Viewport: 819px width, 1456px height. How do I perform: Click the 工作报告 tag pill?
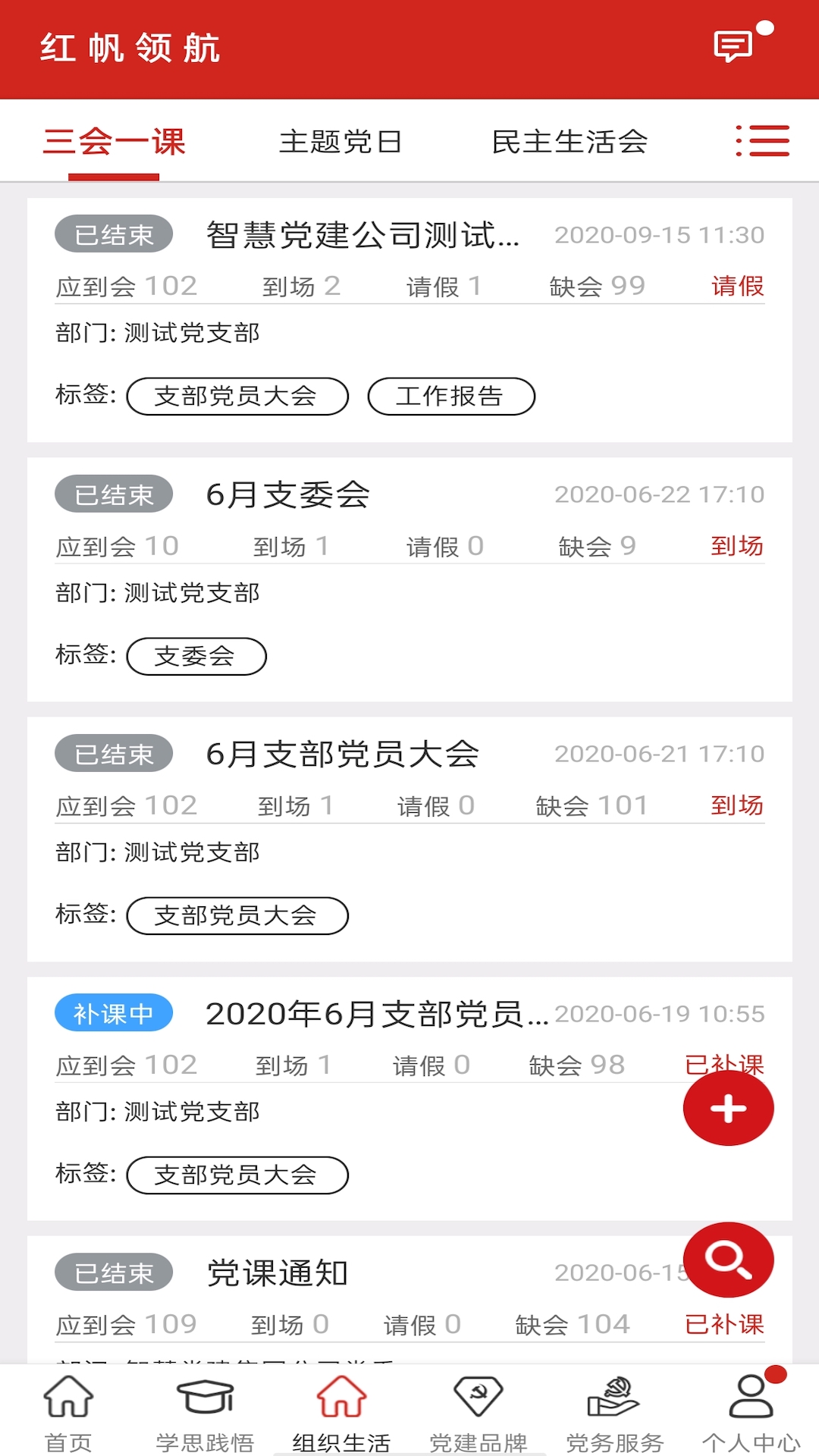pyautogui.click(x=451, y=396)
